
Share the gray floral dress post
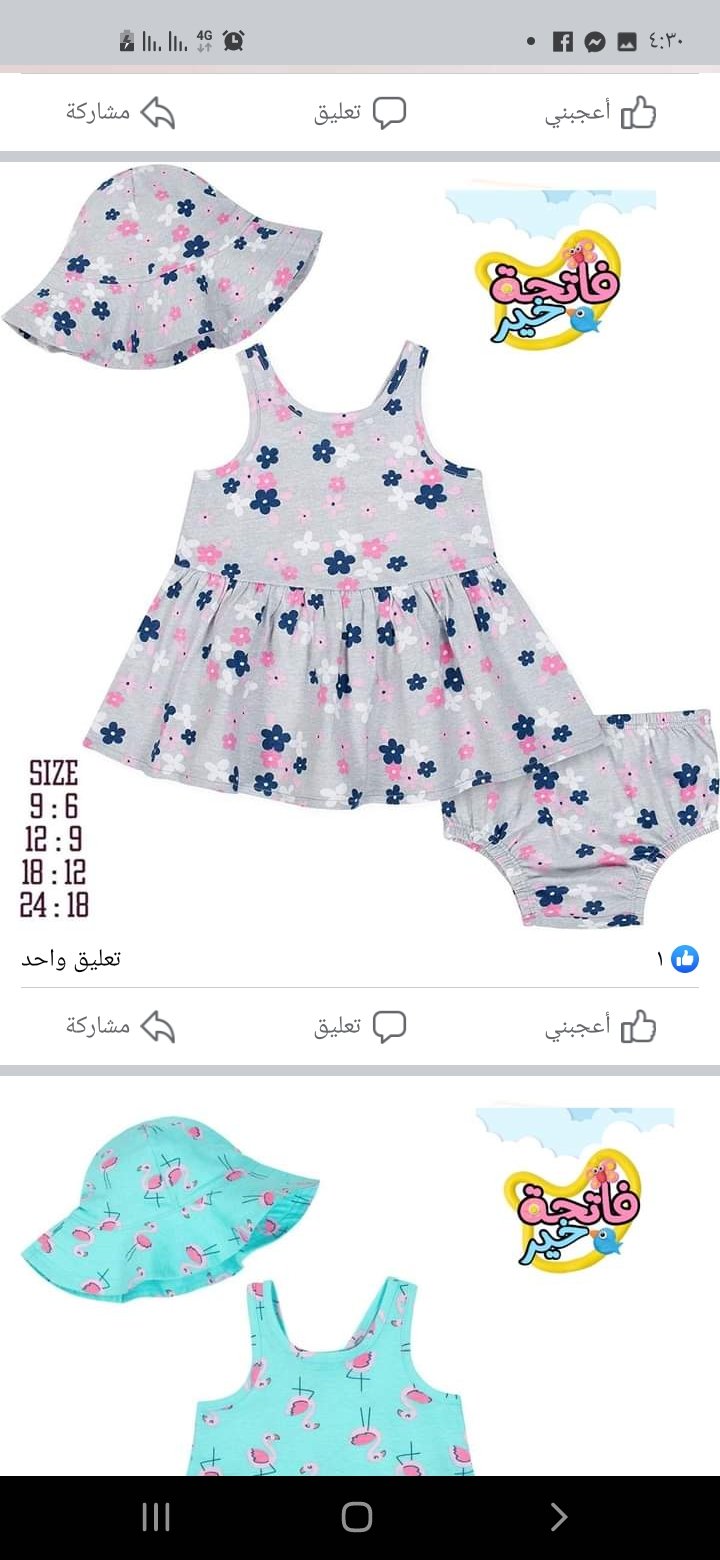tap(120, 1027)
